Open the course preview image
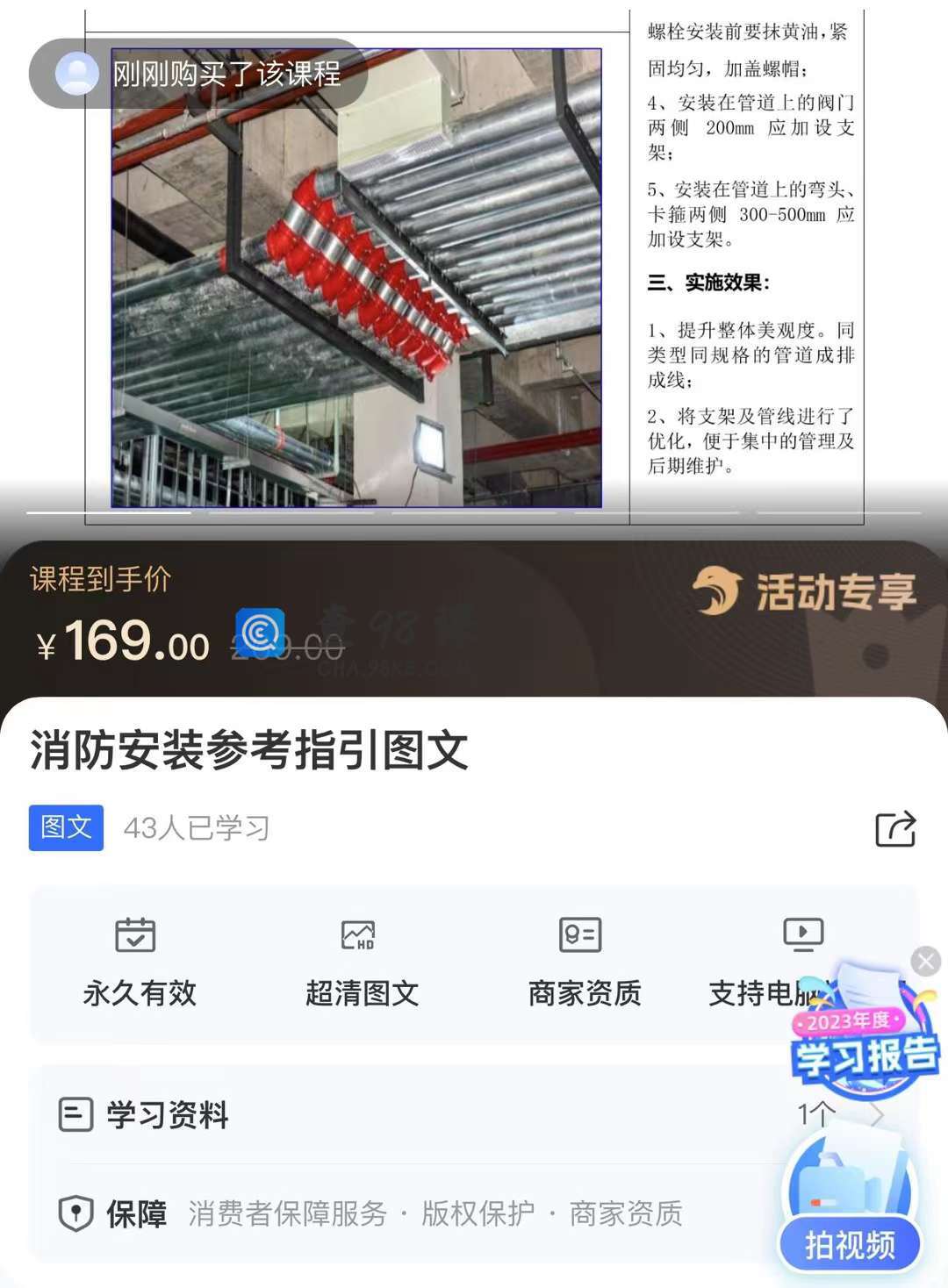This screenshot has width=948, height=1288. coord(355,277)
